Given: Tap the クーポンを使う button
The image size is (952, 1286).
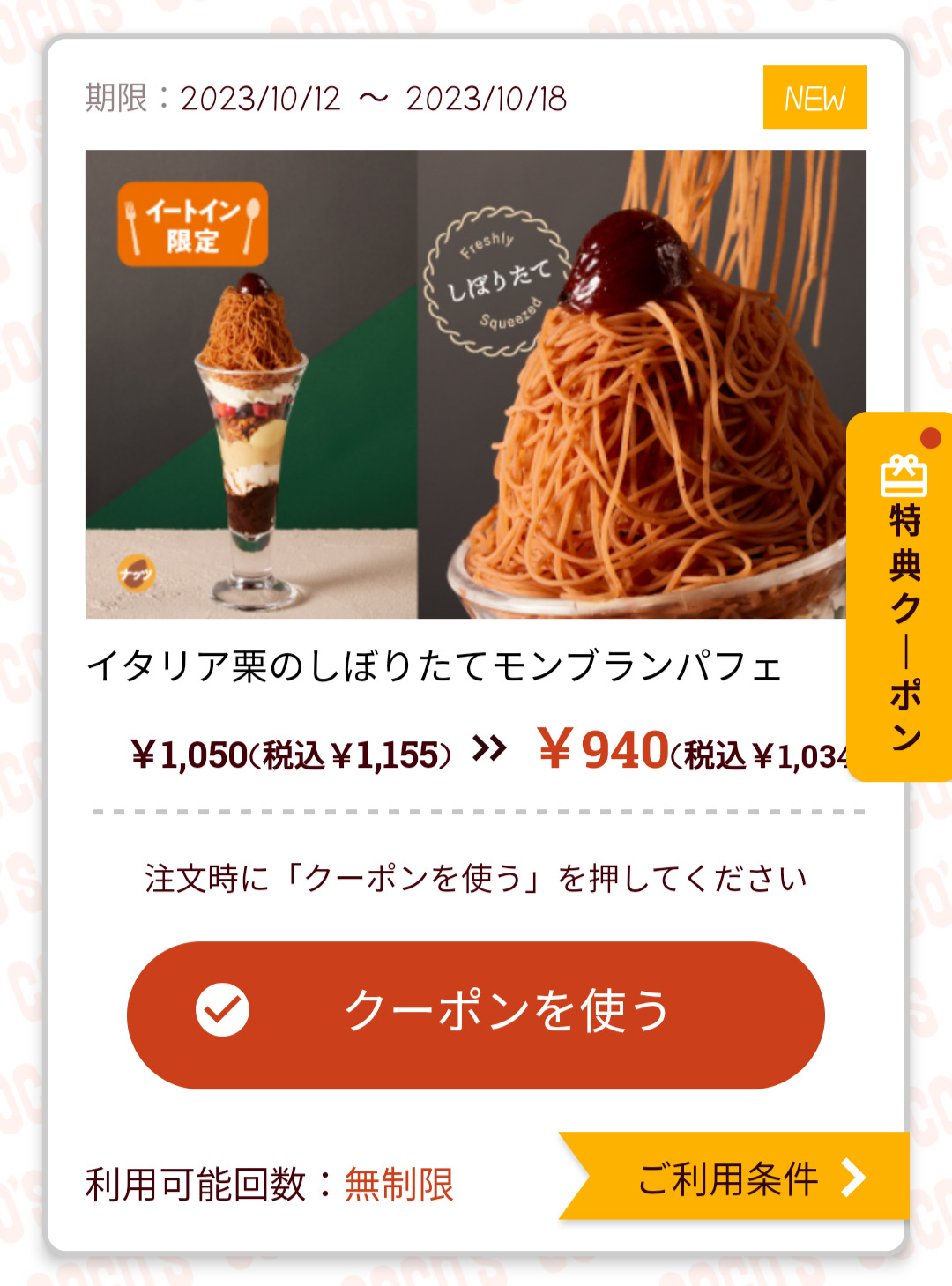Looking at the screenshot, I should [476, 1014].
